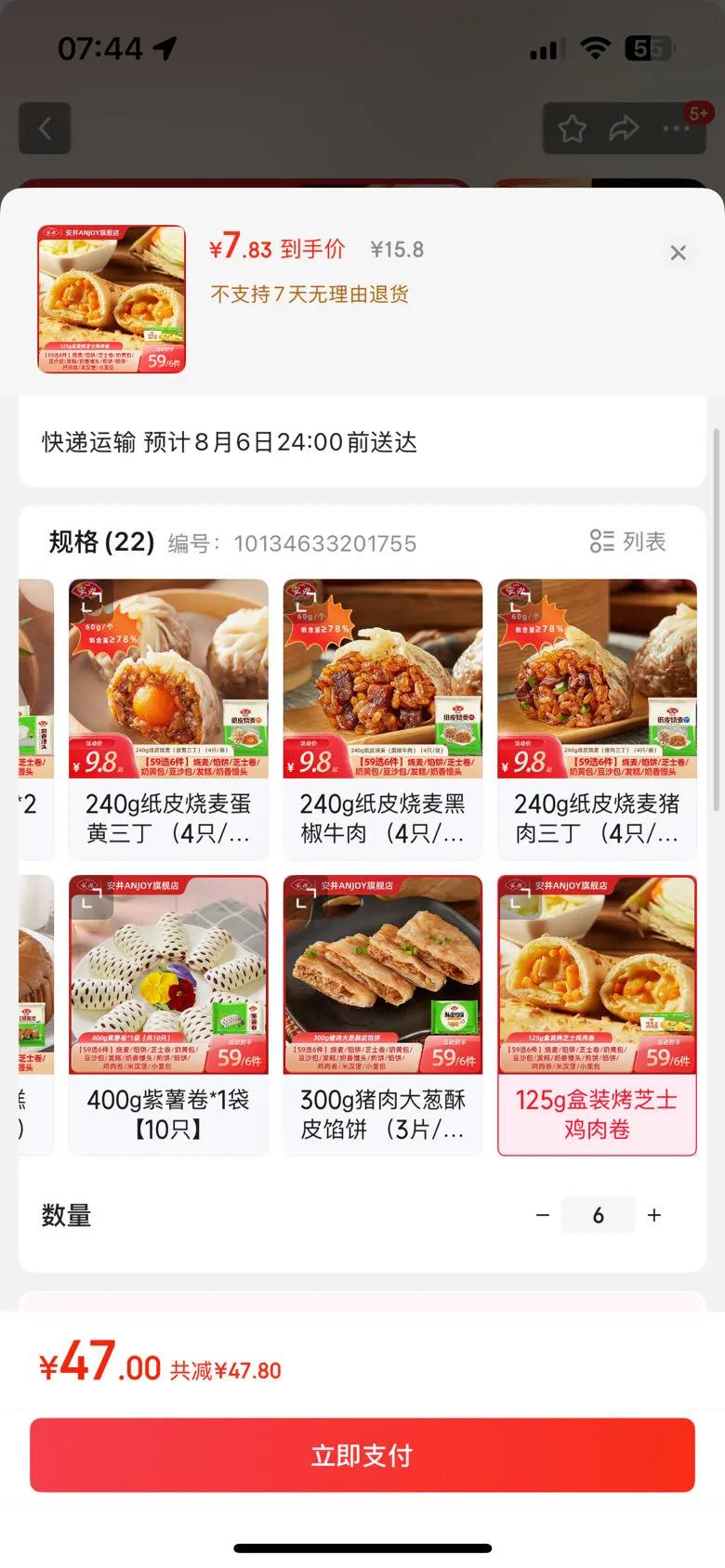Screen dimensions: 725x1568
Task: Increase quantity with the plus button
Action: coord(654,1215)
